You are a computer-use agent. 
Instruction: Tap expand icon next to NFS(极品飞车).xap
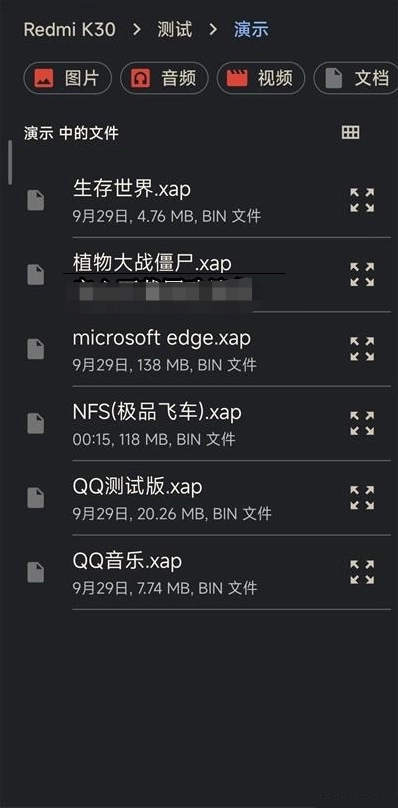362,424
